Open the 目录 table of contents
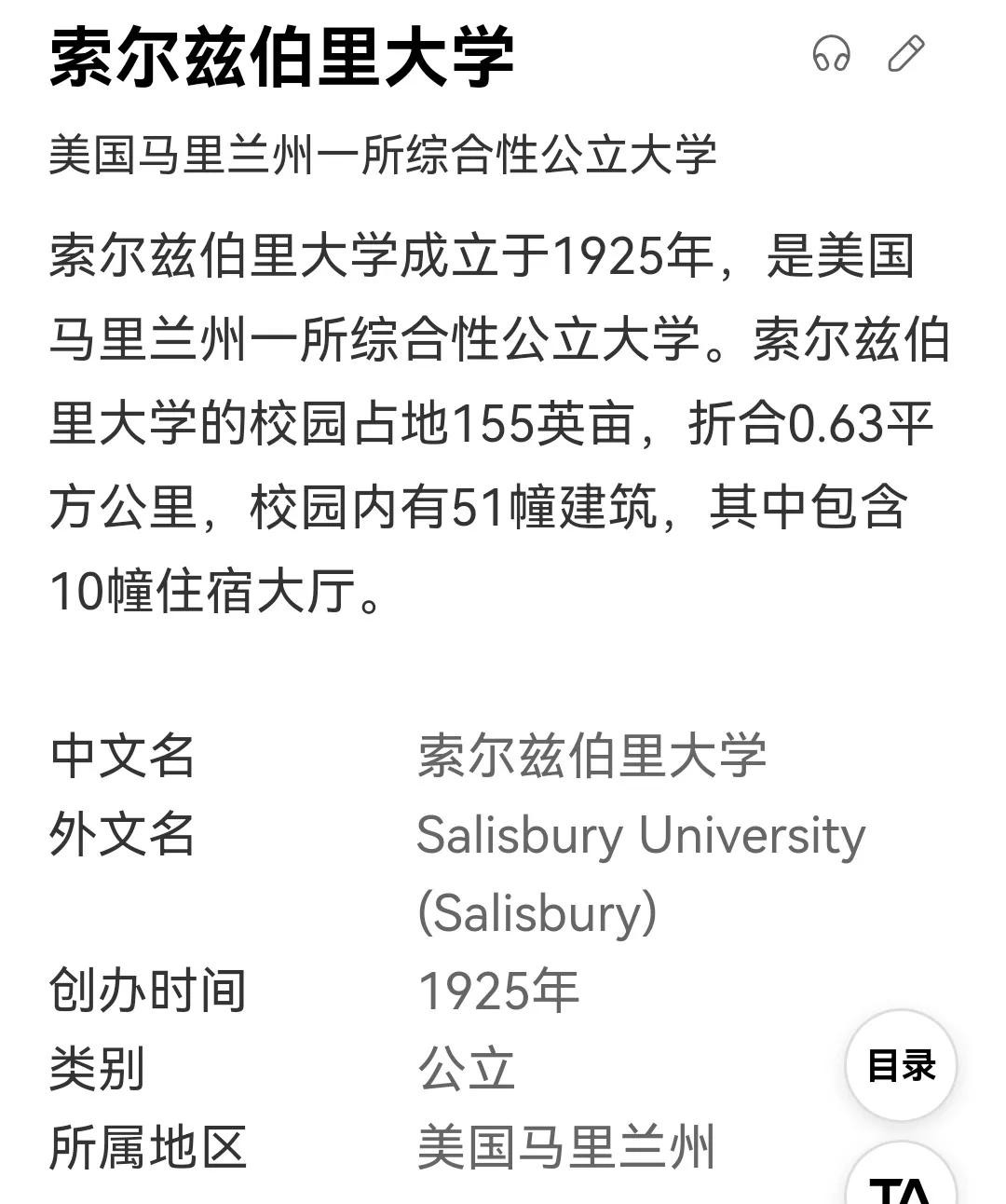The width and height of the screenshot is (1006, 1204). [x=901, y=1065]
